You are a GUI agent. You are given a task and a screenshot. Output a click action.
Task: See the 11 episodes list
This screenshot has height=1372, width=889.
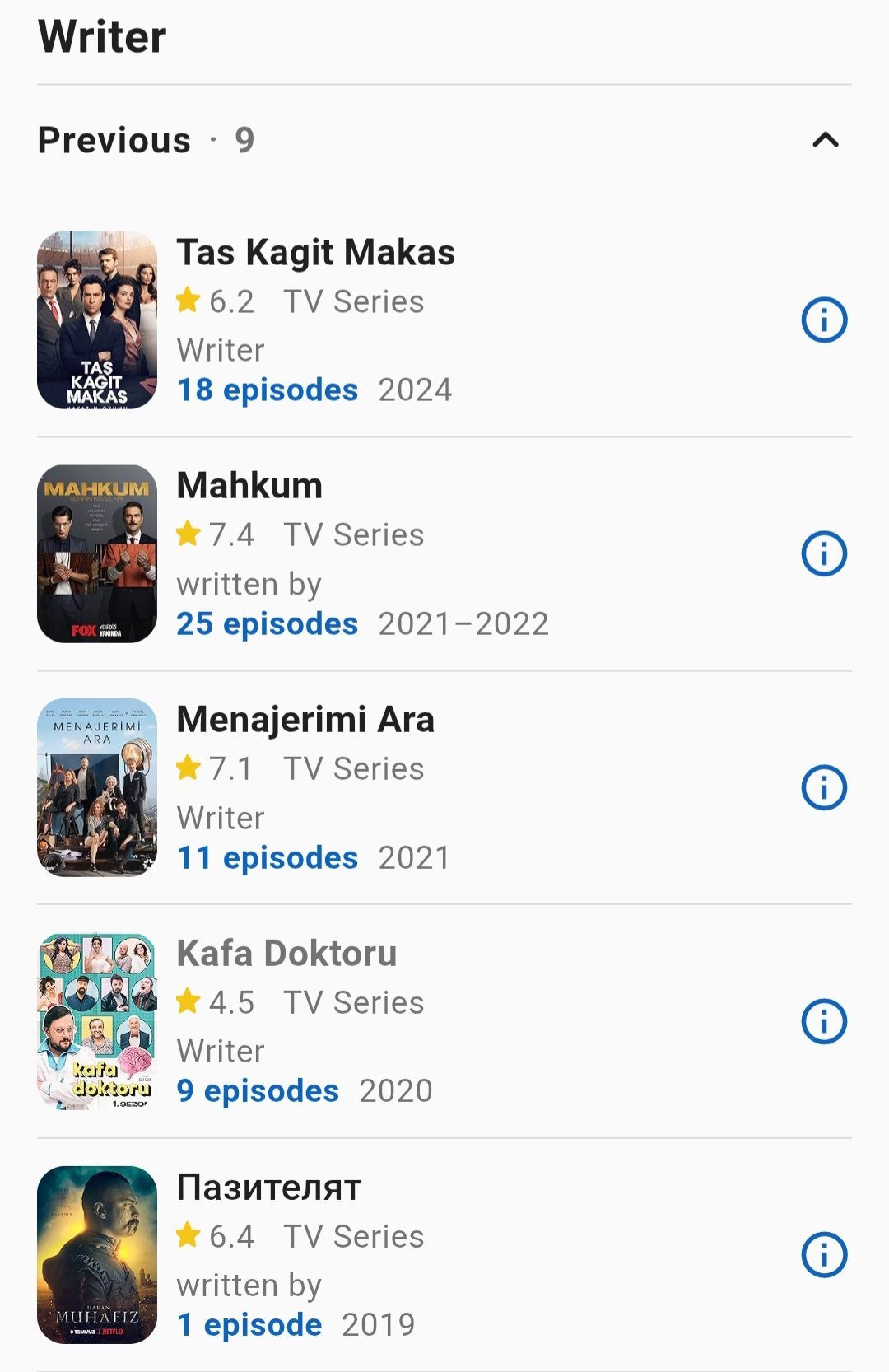pos(268,858)
